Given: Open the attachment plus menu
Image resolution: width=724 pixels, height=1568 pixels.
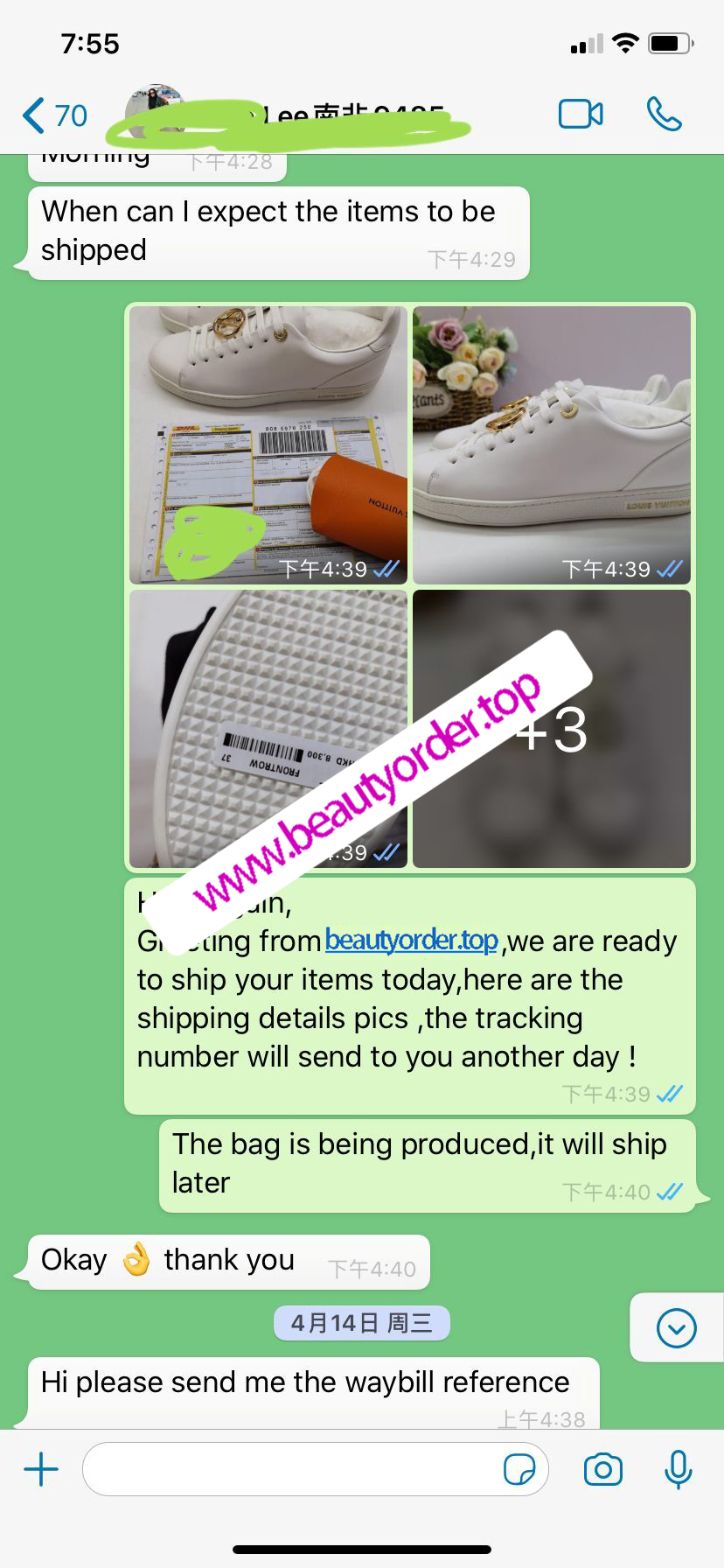Looking at the screenshot, I should point(41,1469).
